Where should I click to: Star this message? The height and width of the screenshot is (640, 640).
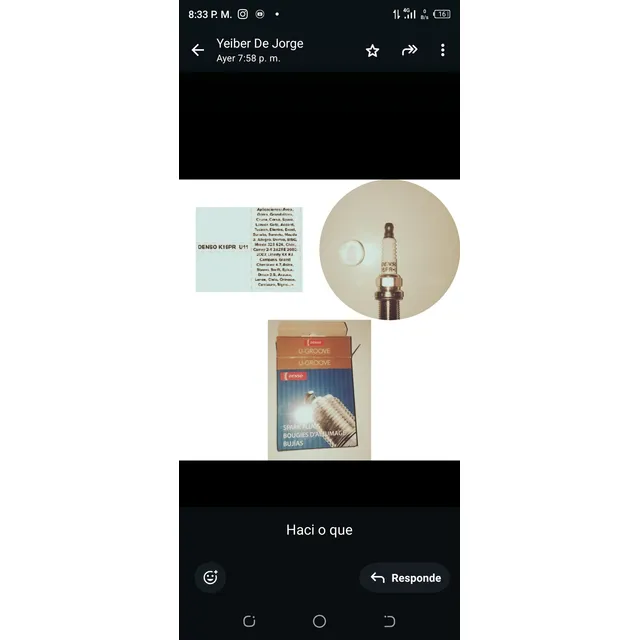coord(372,50)
